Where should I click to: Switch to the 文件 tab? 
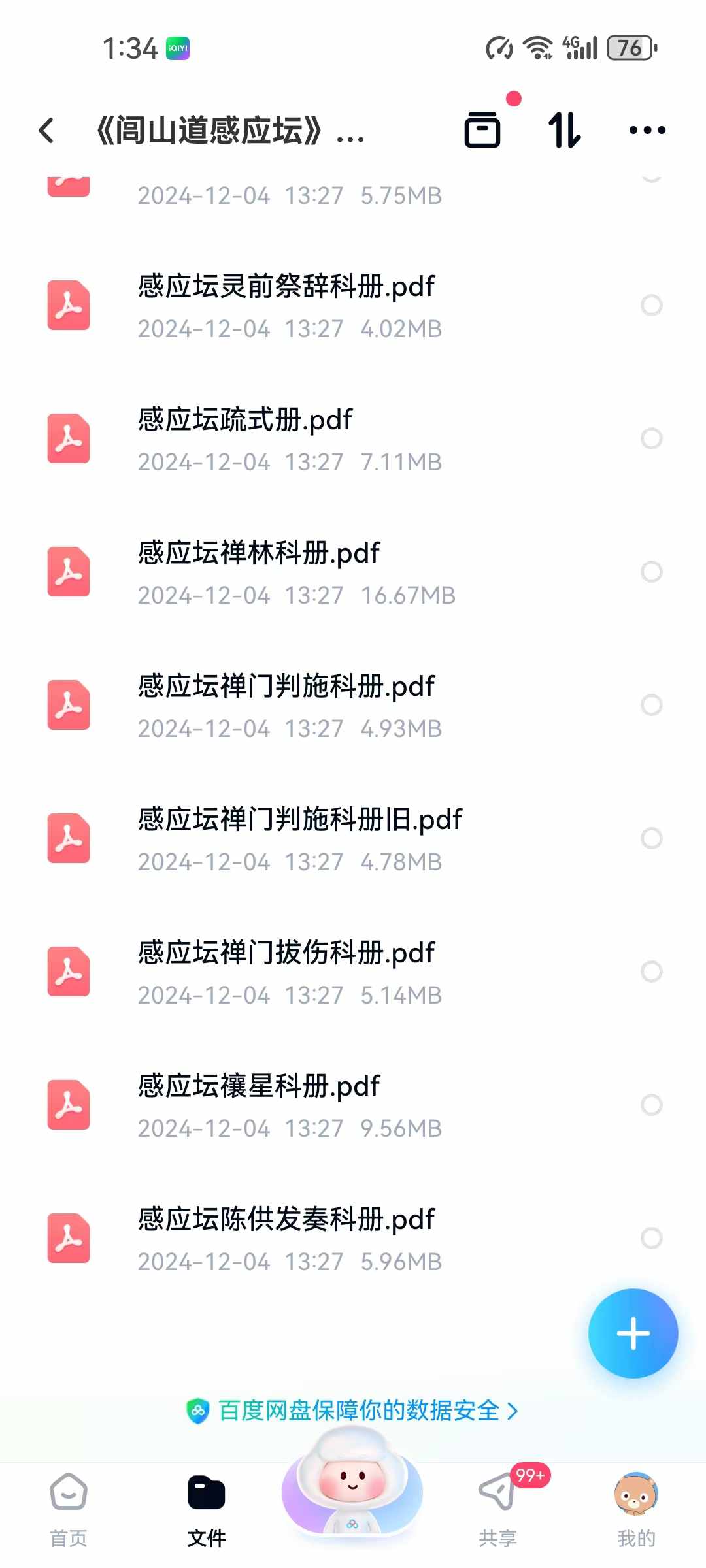[x=207, y=1509]
